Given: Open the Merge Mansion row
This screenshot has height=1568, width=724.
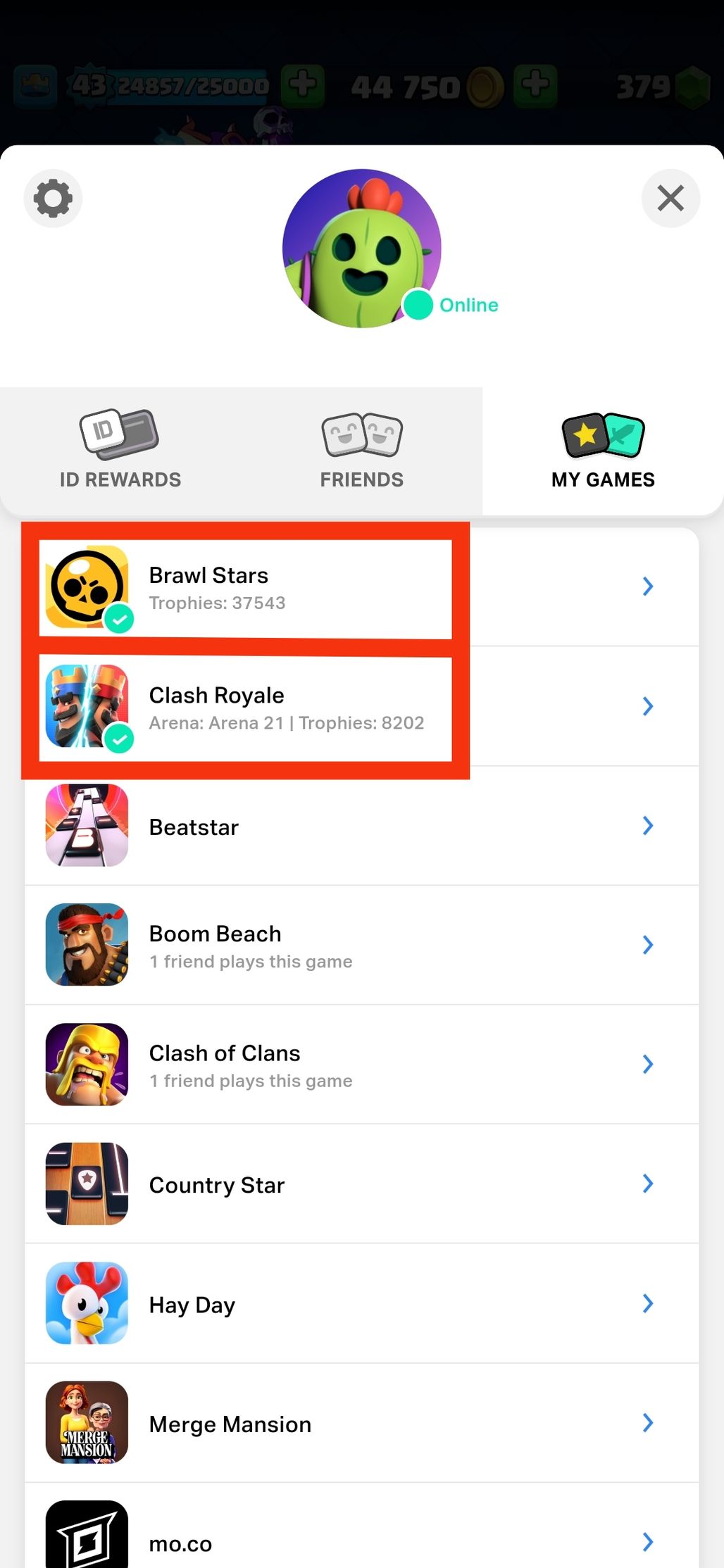Looking at the screenshot, I should point(361,1423).
